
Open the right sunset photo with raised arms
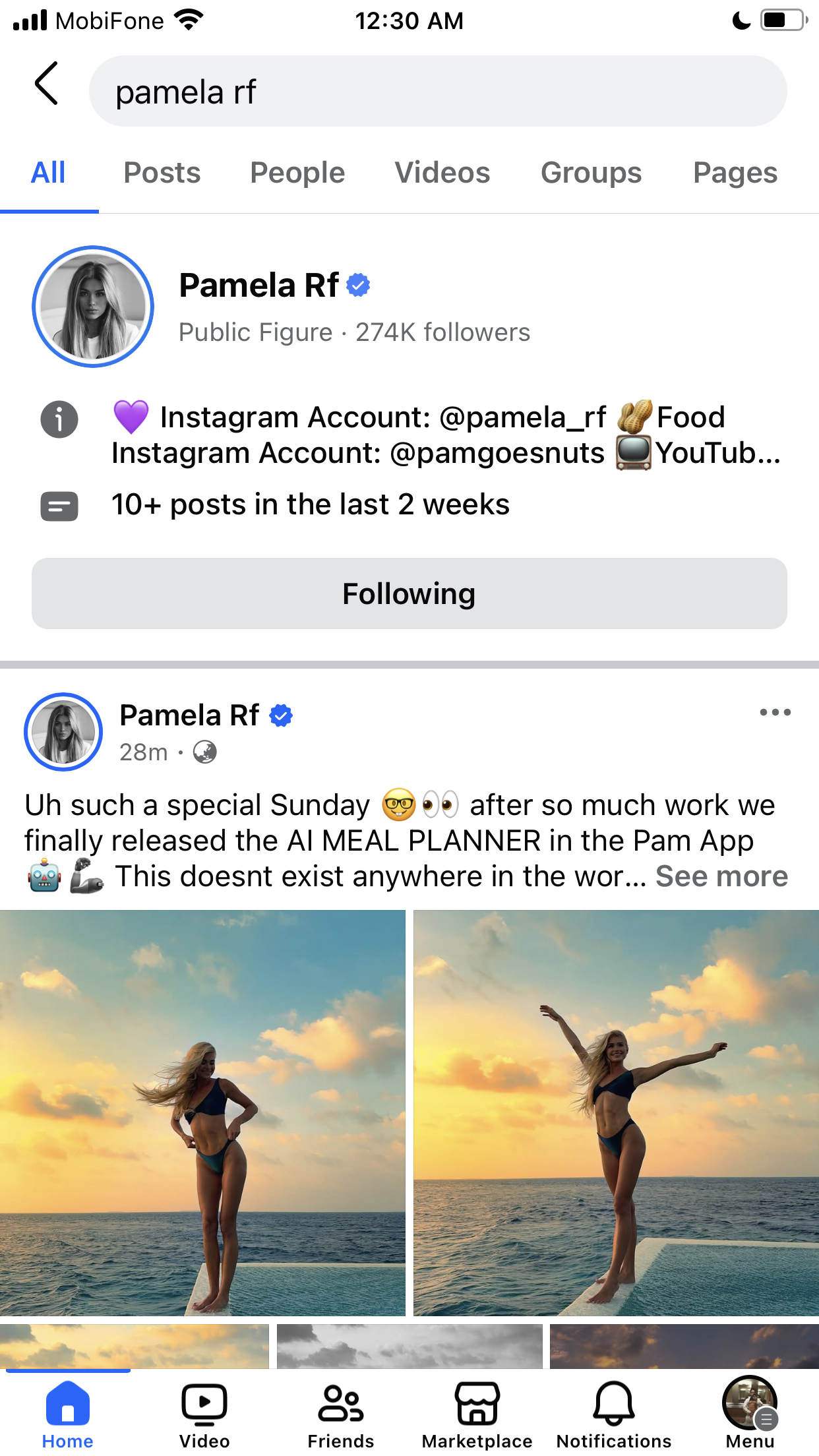tap(616, 1113)
